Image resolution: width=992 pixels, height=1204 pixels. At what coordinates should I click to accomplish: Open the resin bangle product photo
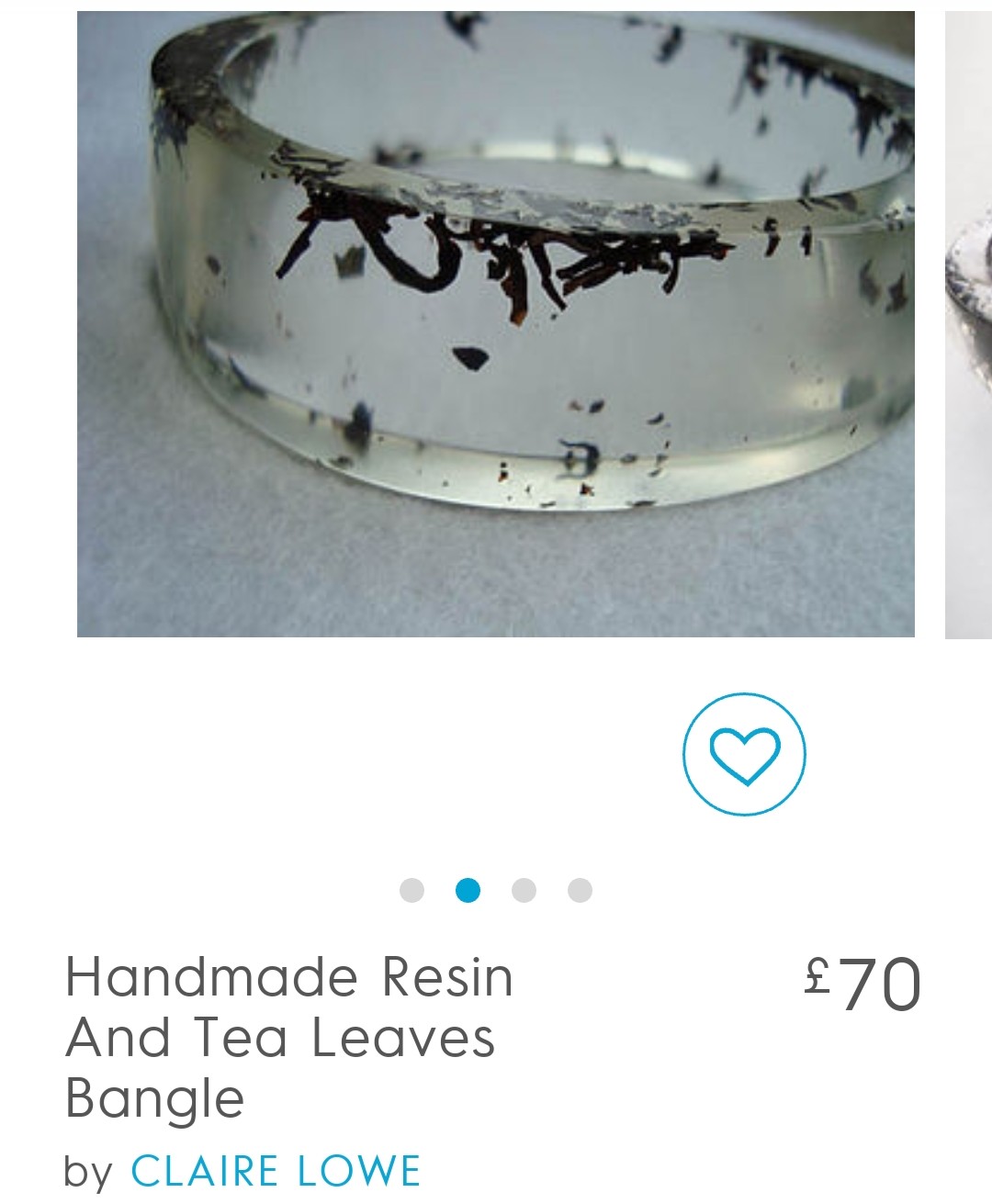click(x=496, y=323)
